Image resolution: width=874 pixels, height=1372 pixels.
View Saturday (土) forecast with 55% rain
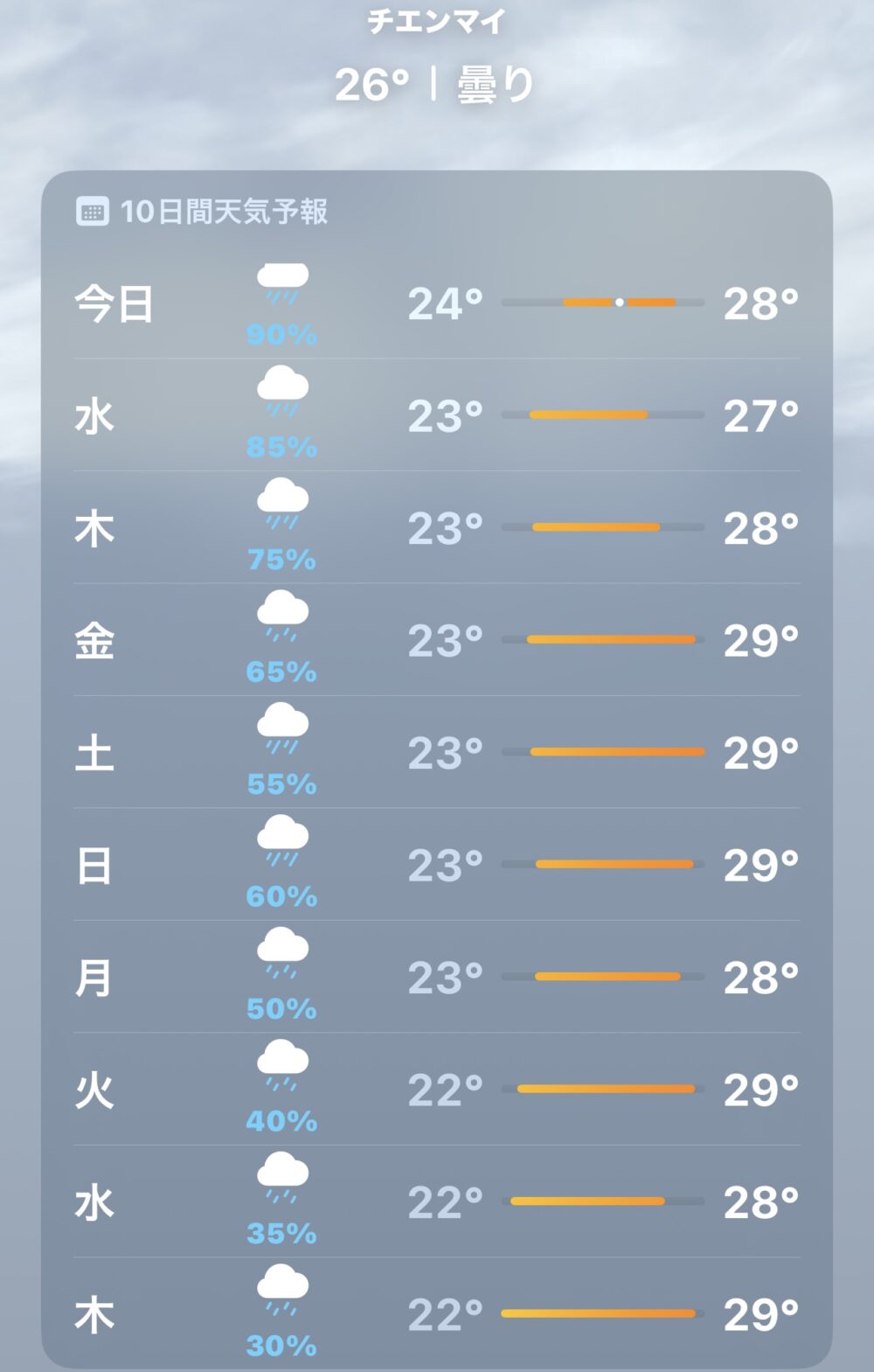435,752
